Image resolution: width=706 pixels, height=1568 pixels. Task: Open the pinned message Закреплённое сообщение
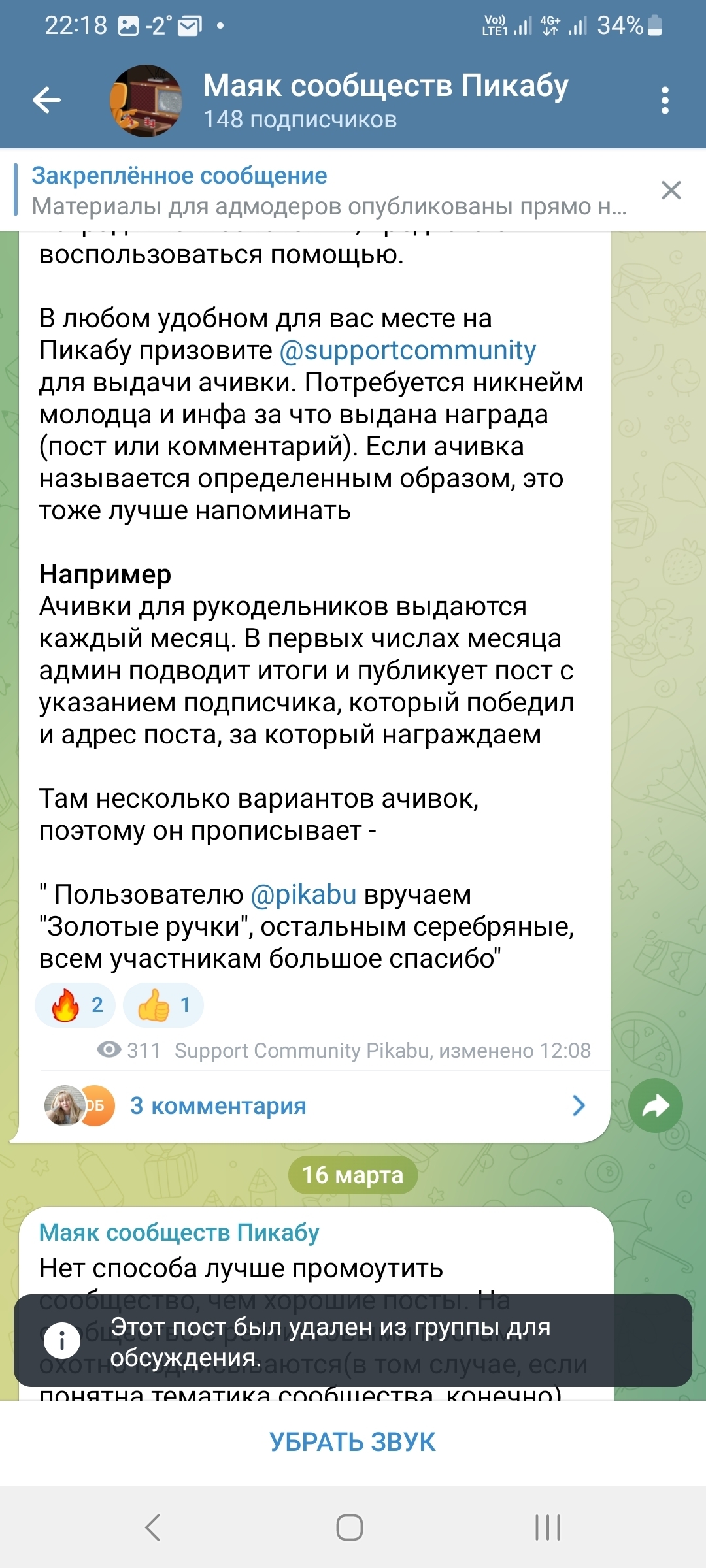pyautogui.click(x=327, y=191)
